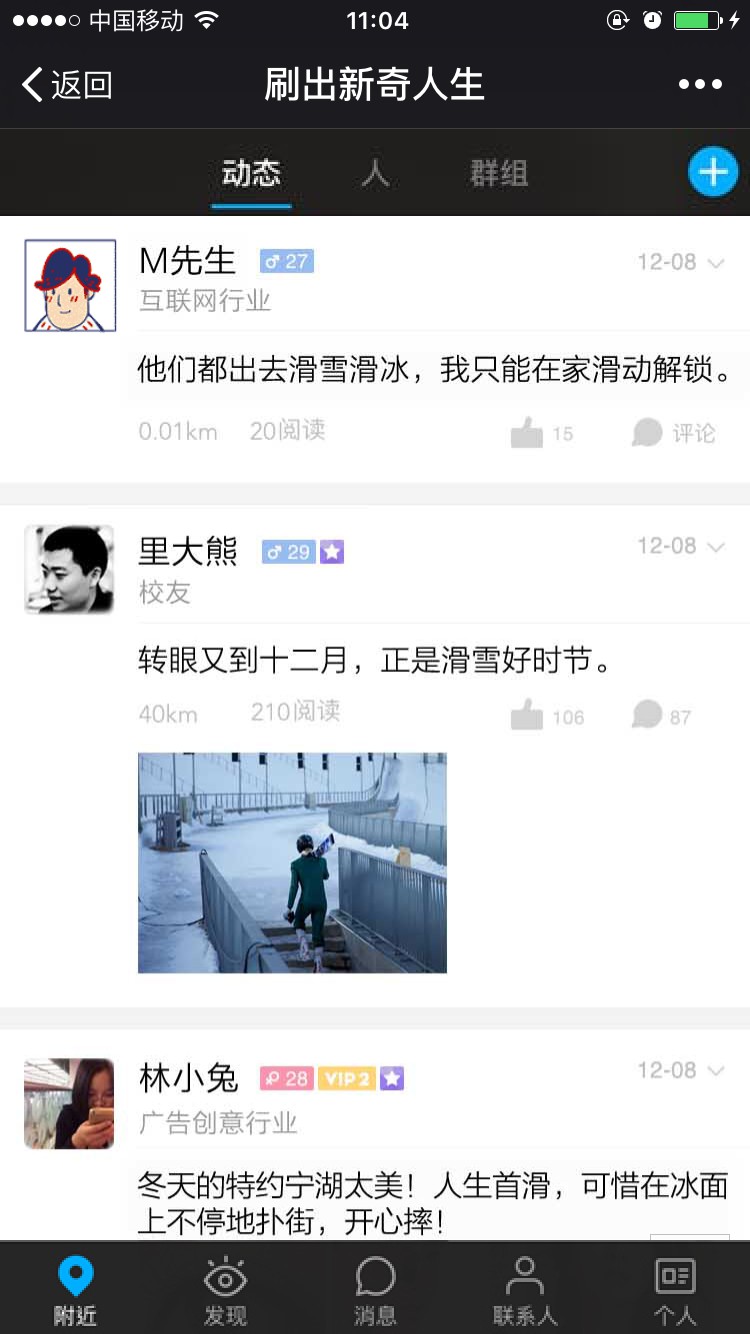Open 林小兔's profile avatar
750x1334 pixels.
click(x=69, y=1103)
